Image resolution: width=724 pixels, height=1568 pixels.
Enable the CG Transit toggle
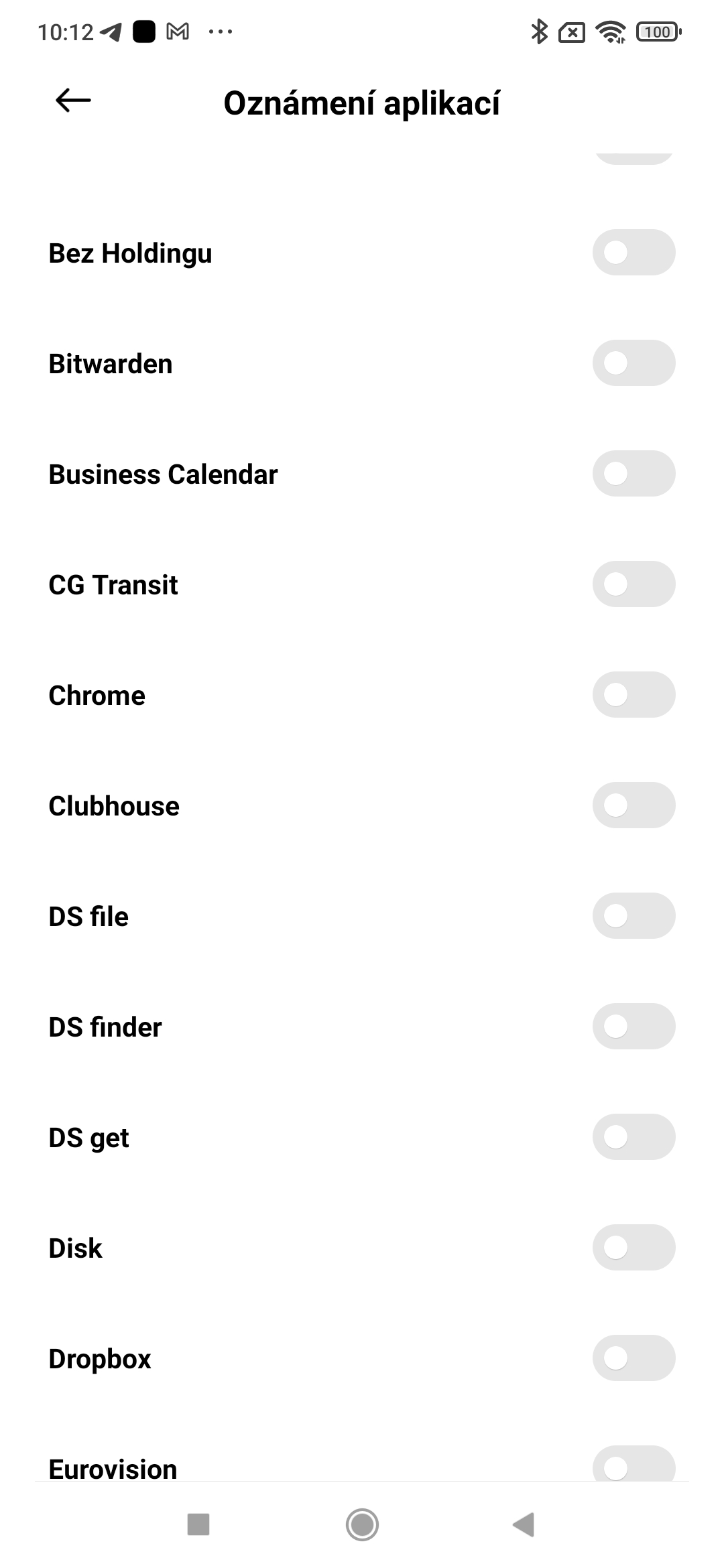coord(633,584)
